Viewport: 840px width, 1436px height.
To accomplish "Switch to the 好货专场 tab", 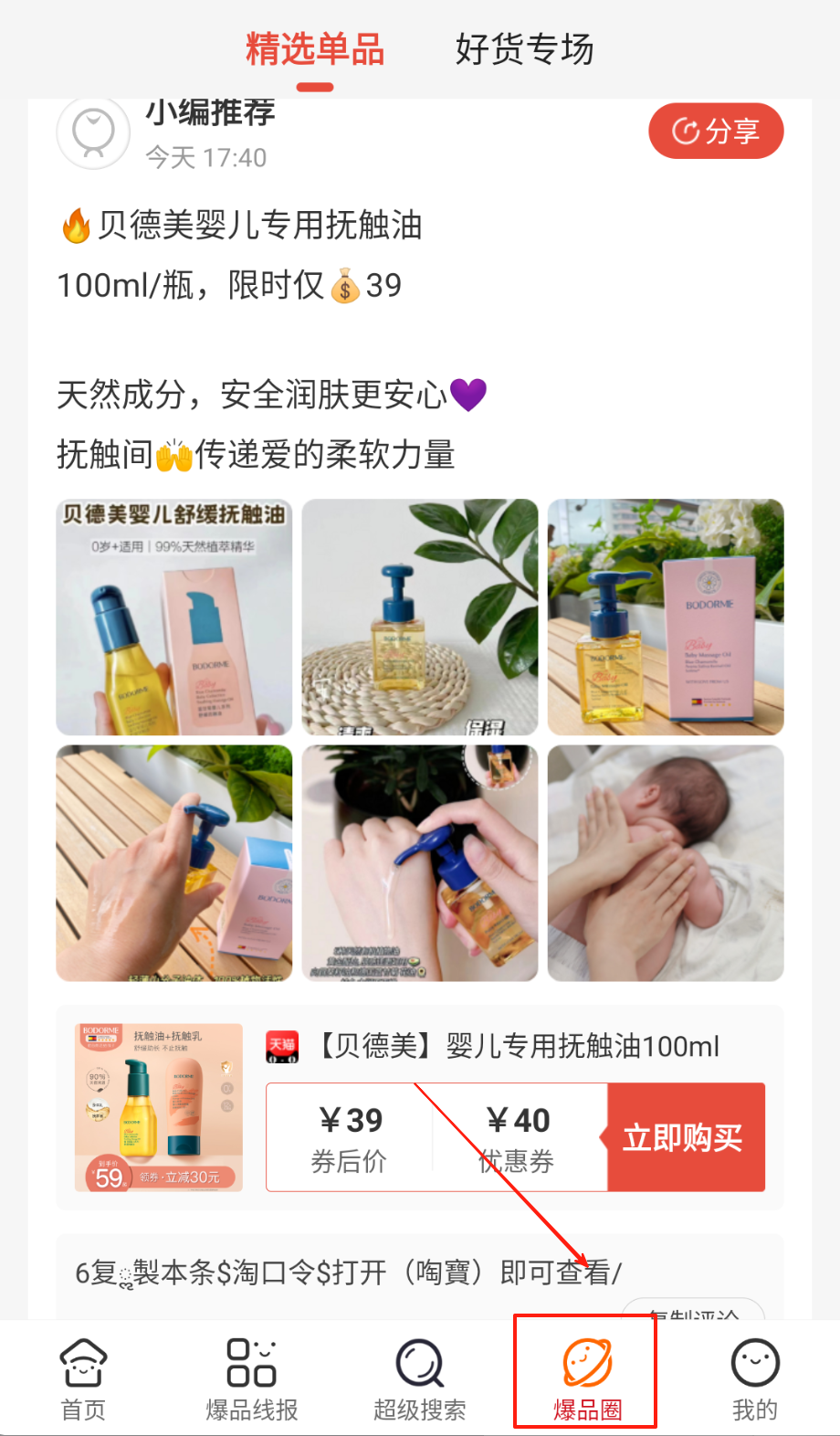I will (524, 50).
